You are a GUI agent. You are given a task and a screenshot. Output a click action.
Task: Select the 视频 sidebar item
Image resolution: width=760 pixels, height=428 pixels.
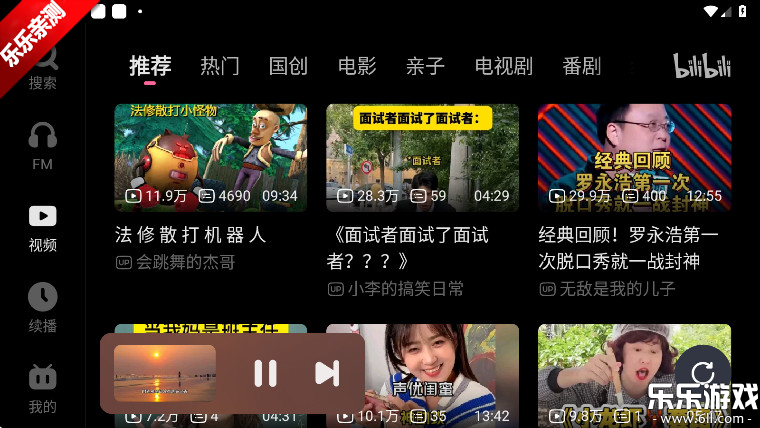42,226
